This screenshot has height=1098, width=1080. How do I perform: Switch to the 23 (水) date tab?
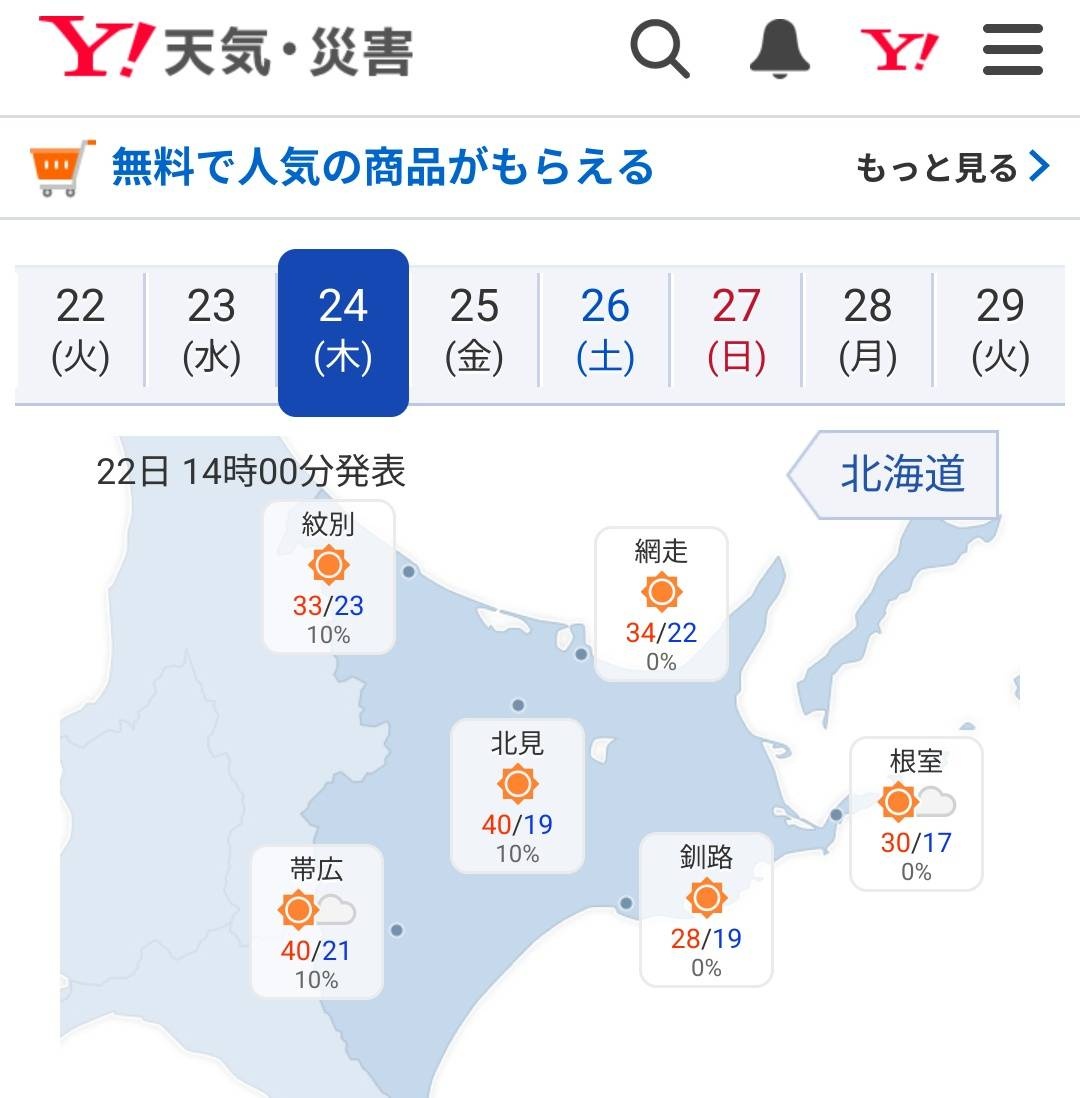coord(211,331)
